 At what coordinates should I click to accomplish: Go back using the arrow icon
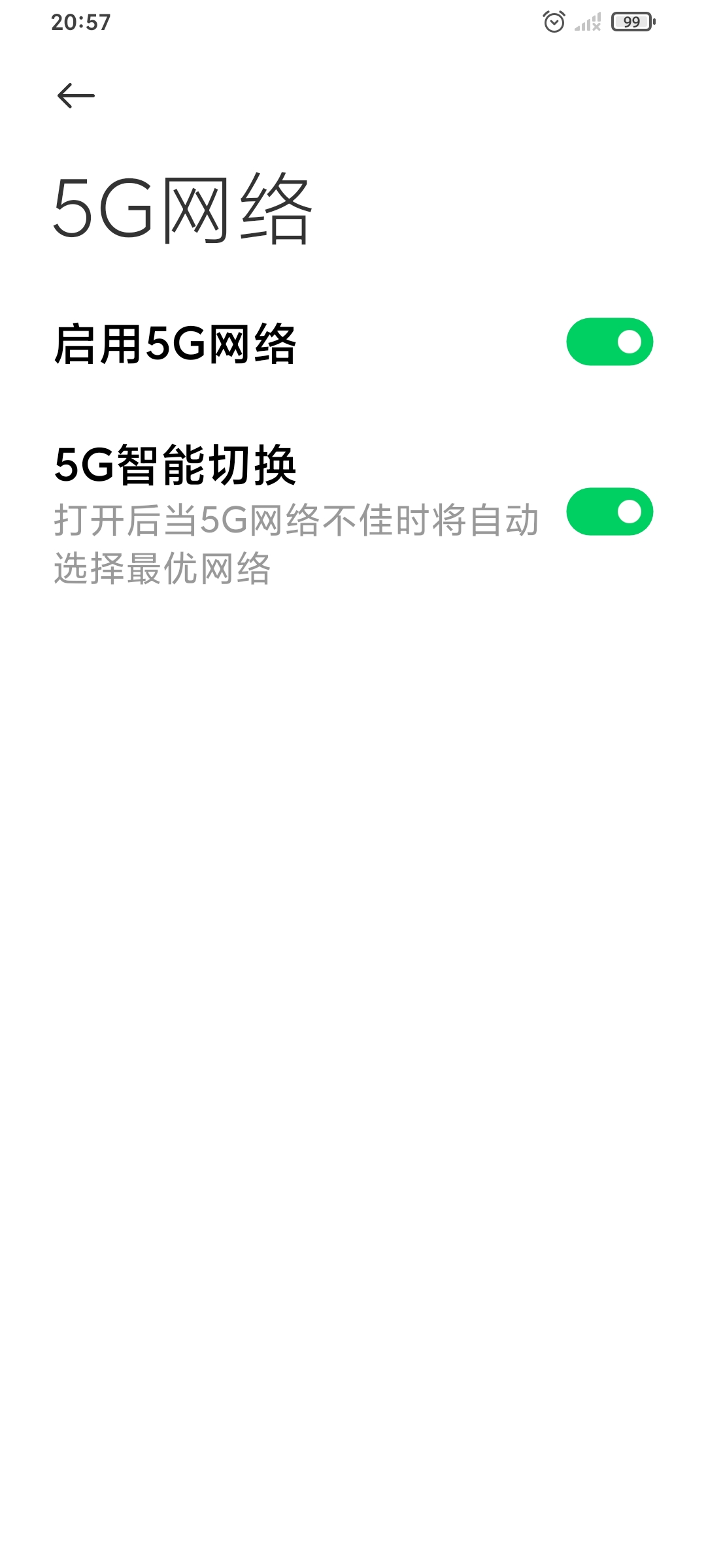76,96
